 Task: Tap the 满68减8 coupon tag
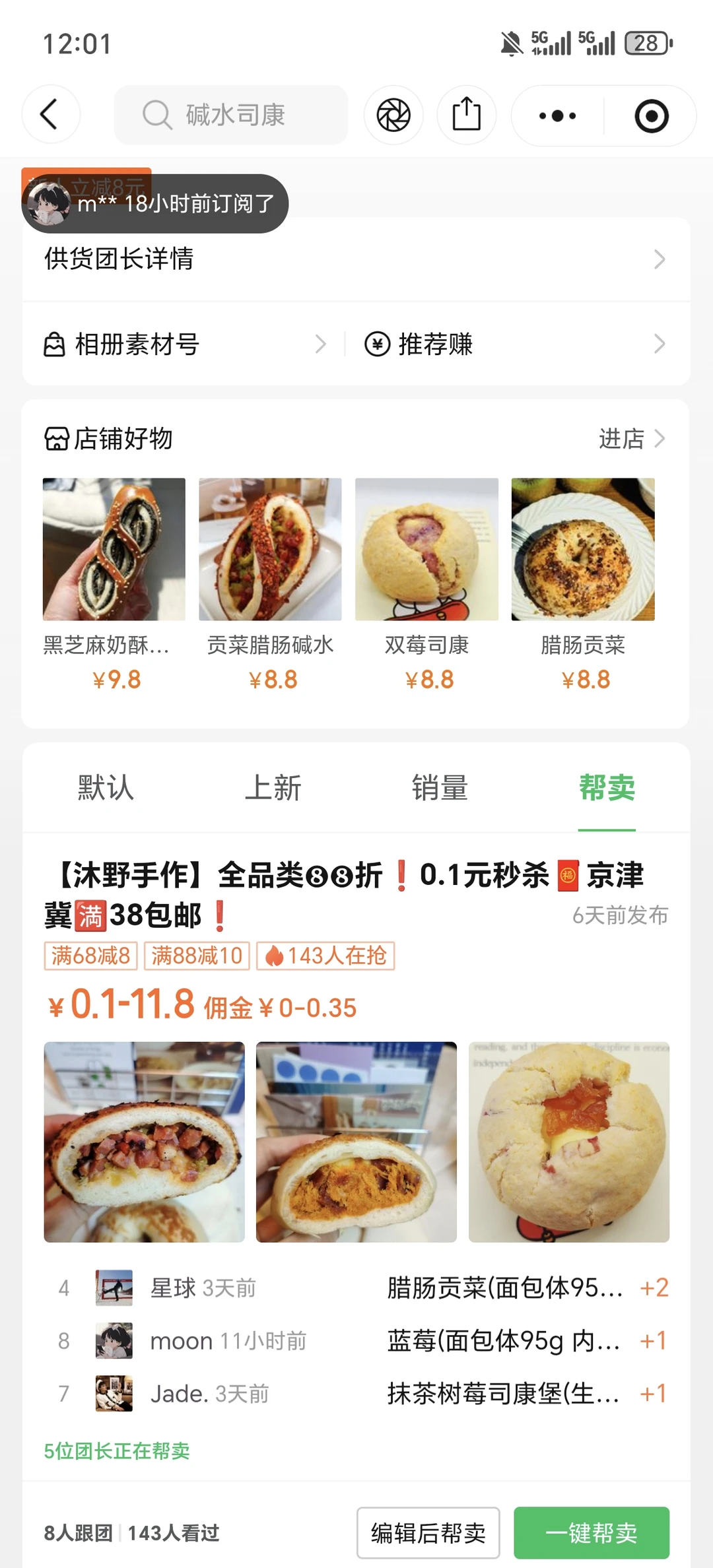90,956
